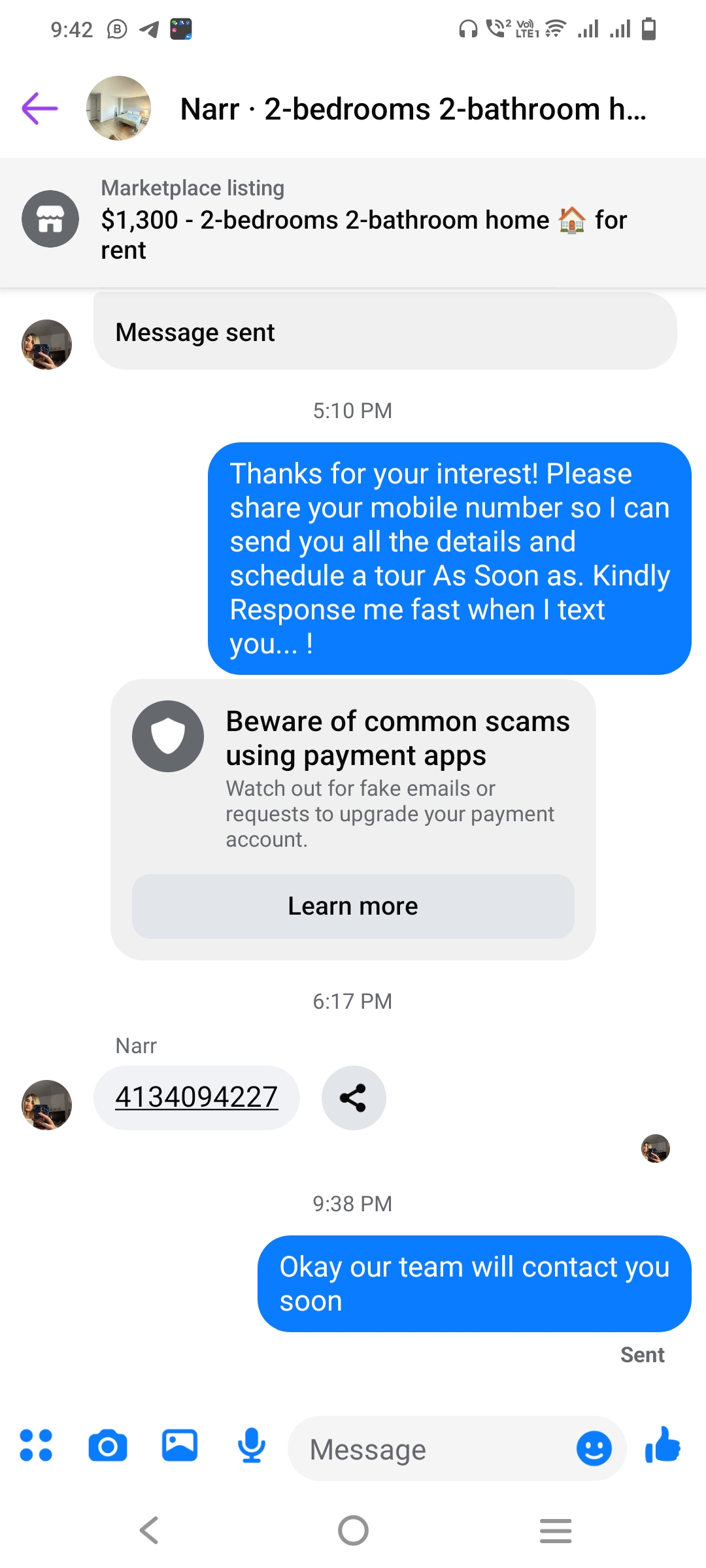Focus the Message text field
The height and width of the screenshot is (1568, 706).
pyautogui.click(x=431, y=1449)
